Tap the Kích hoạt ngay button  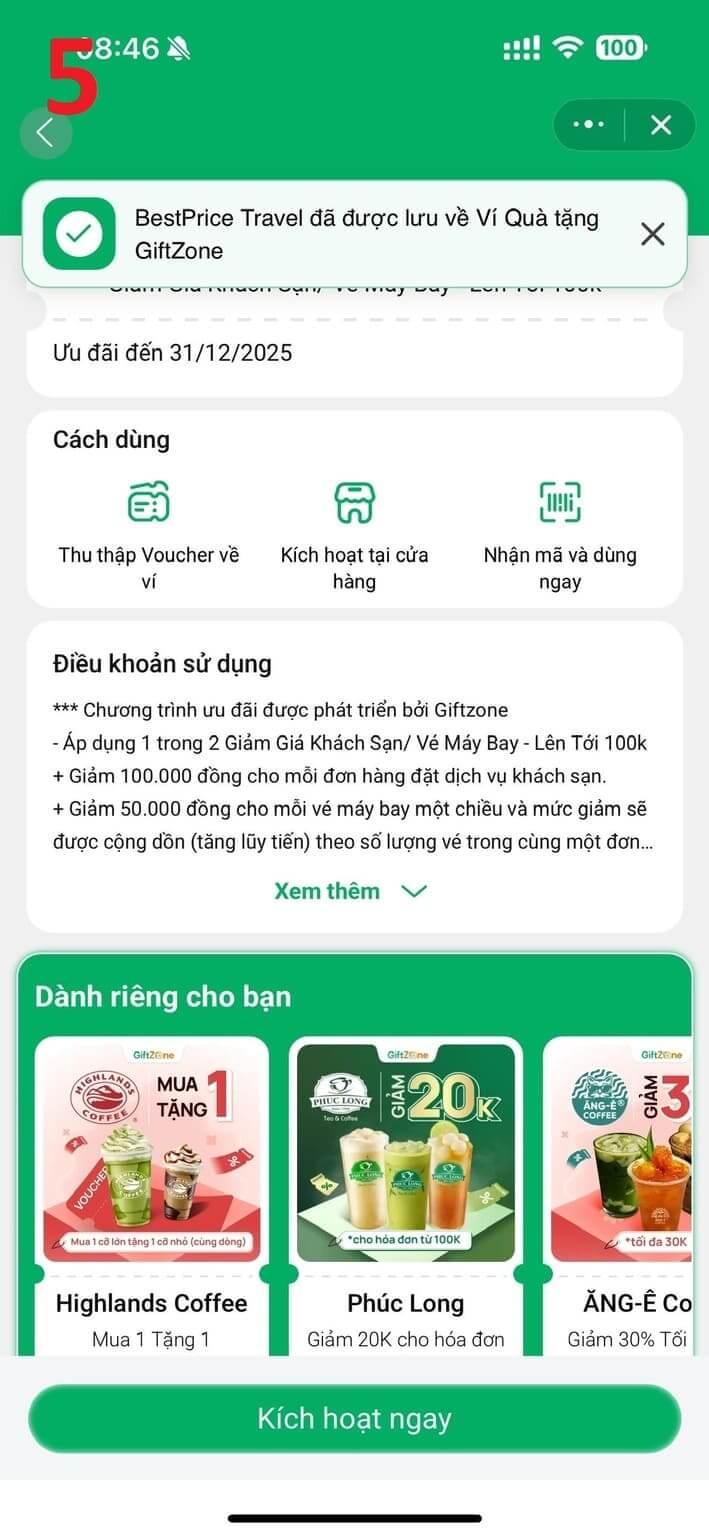coord(354,1418)
